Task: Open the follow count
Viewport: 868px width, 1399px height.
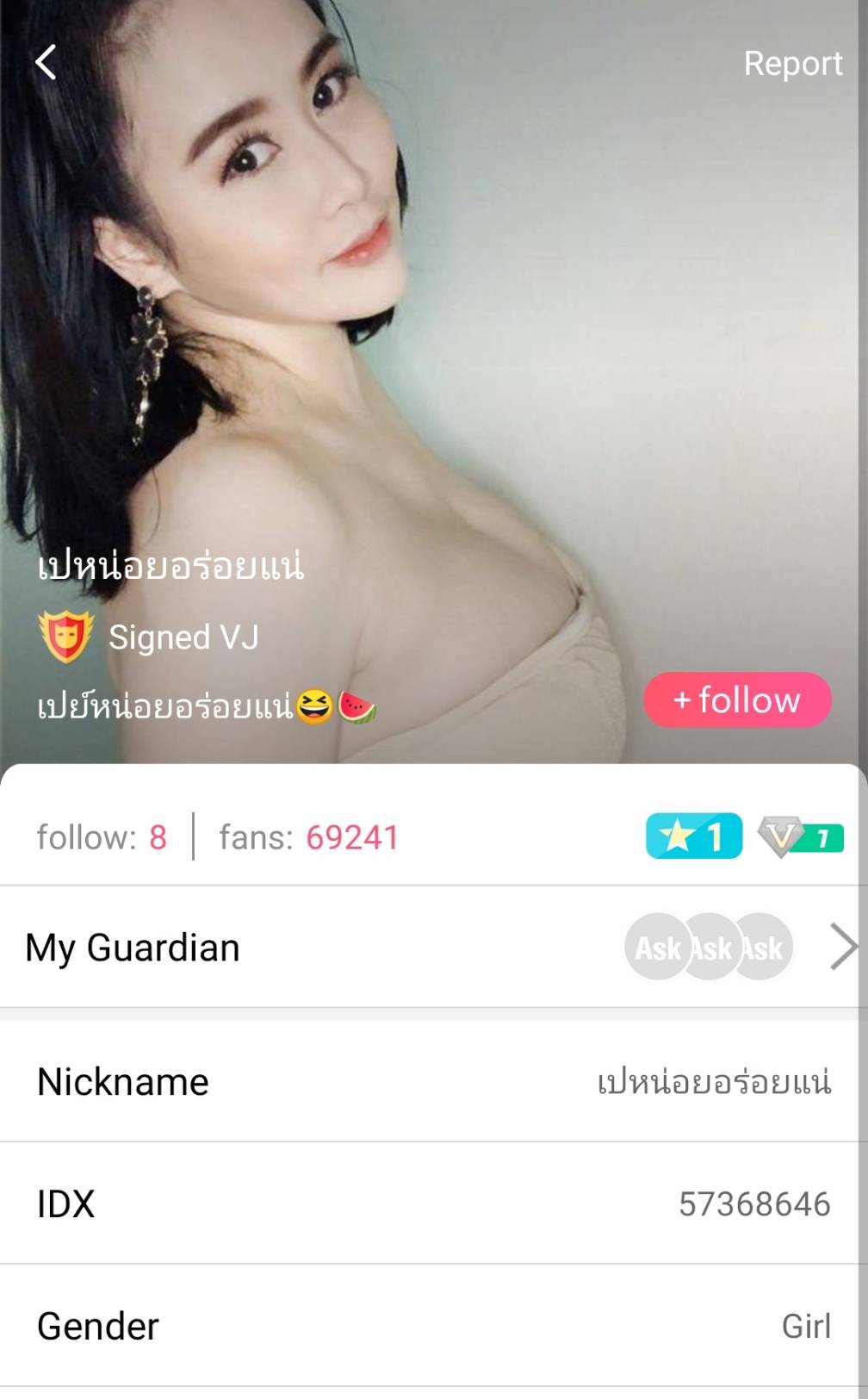Action: (102, 837)
